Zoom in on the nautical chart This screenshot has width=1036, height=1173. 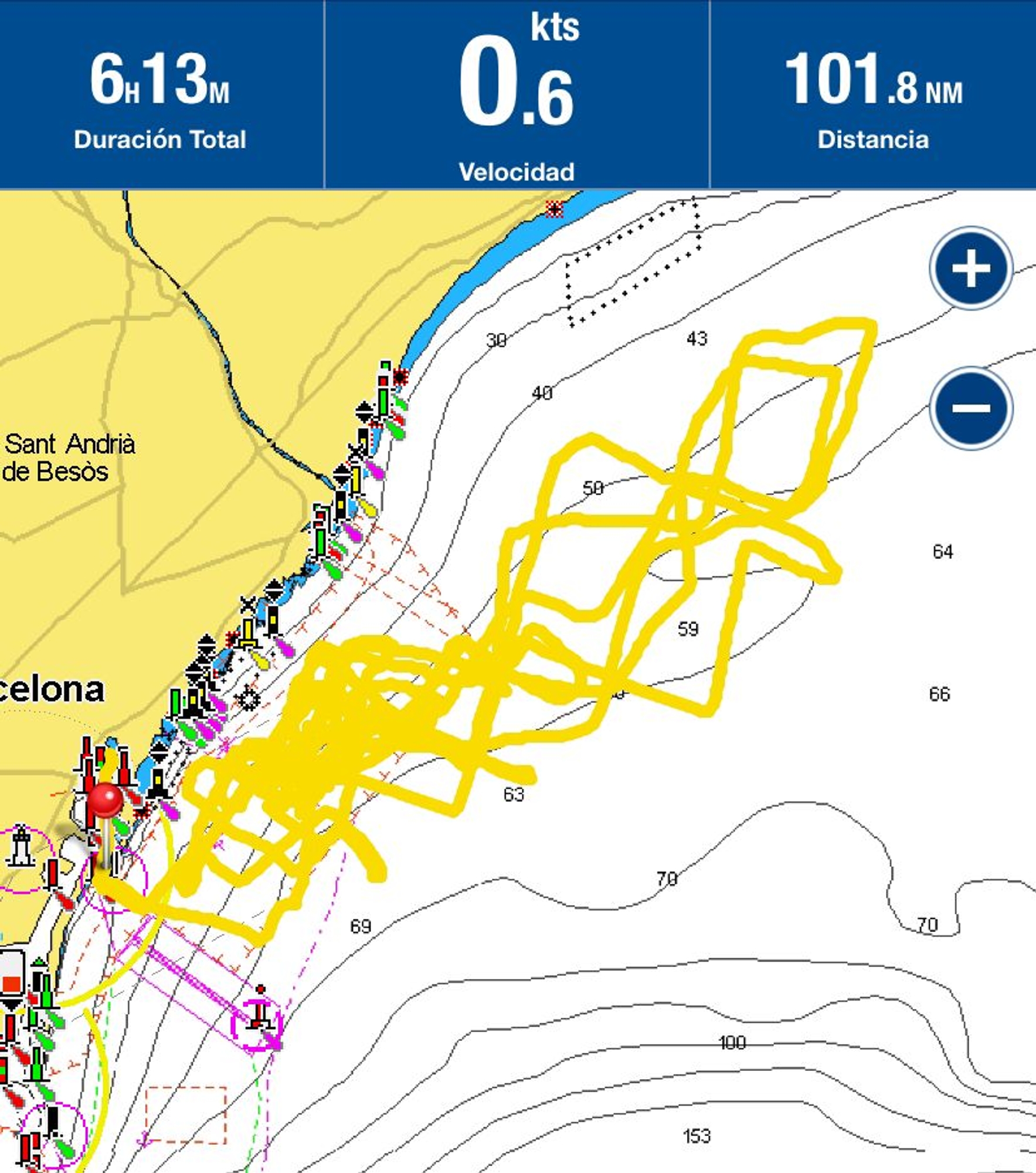coord(971,268)
